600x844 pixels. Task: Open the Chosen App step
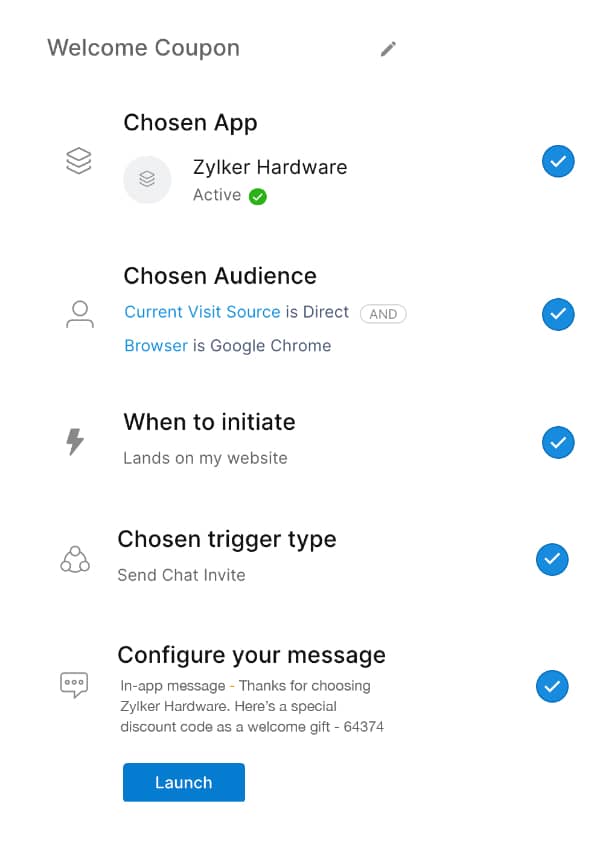tap(190, 123)
